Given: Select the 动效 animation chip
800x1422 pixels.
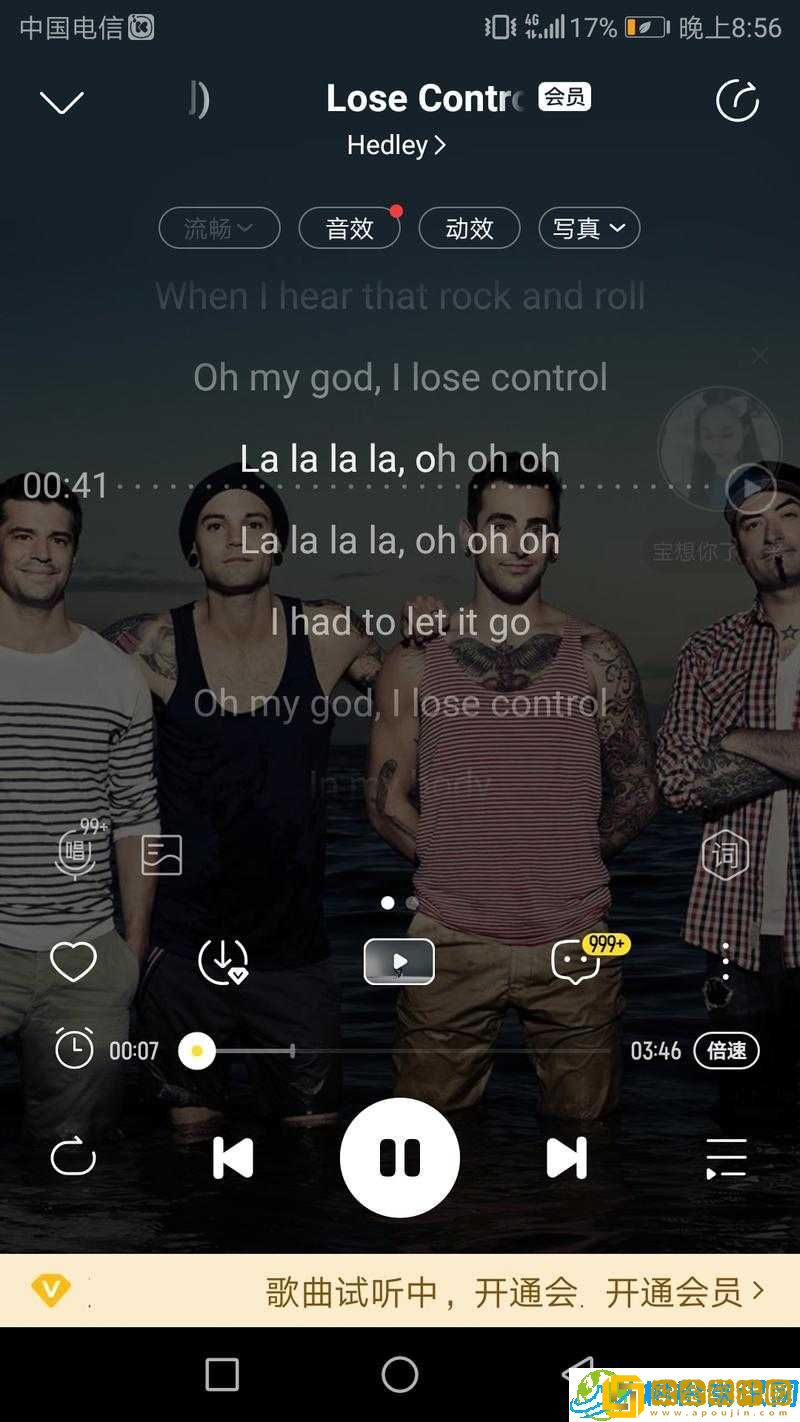Looking at the screenshot, I should 469,229.
